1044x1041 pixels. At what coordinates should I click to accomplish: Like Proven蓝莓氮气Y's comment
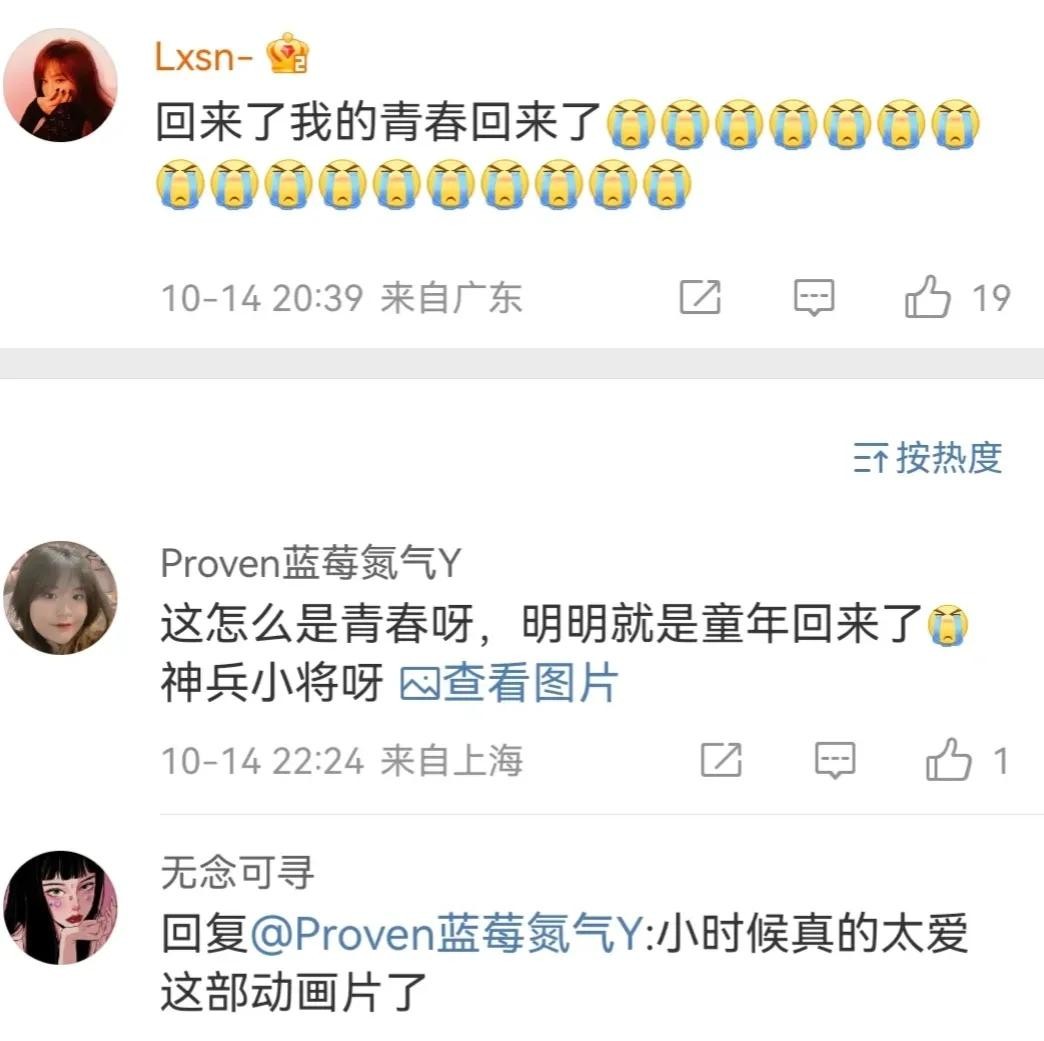point(948,762)
